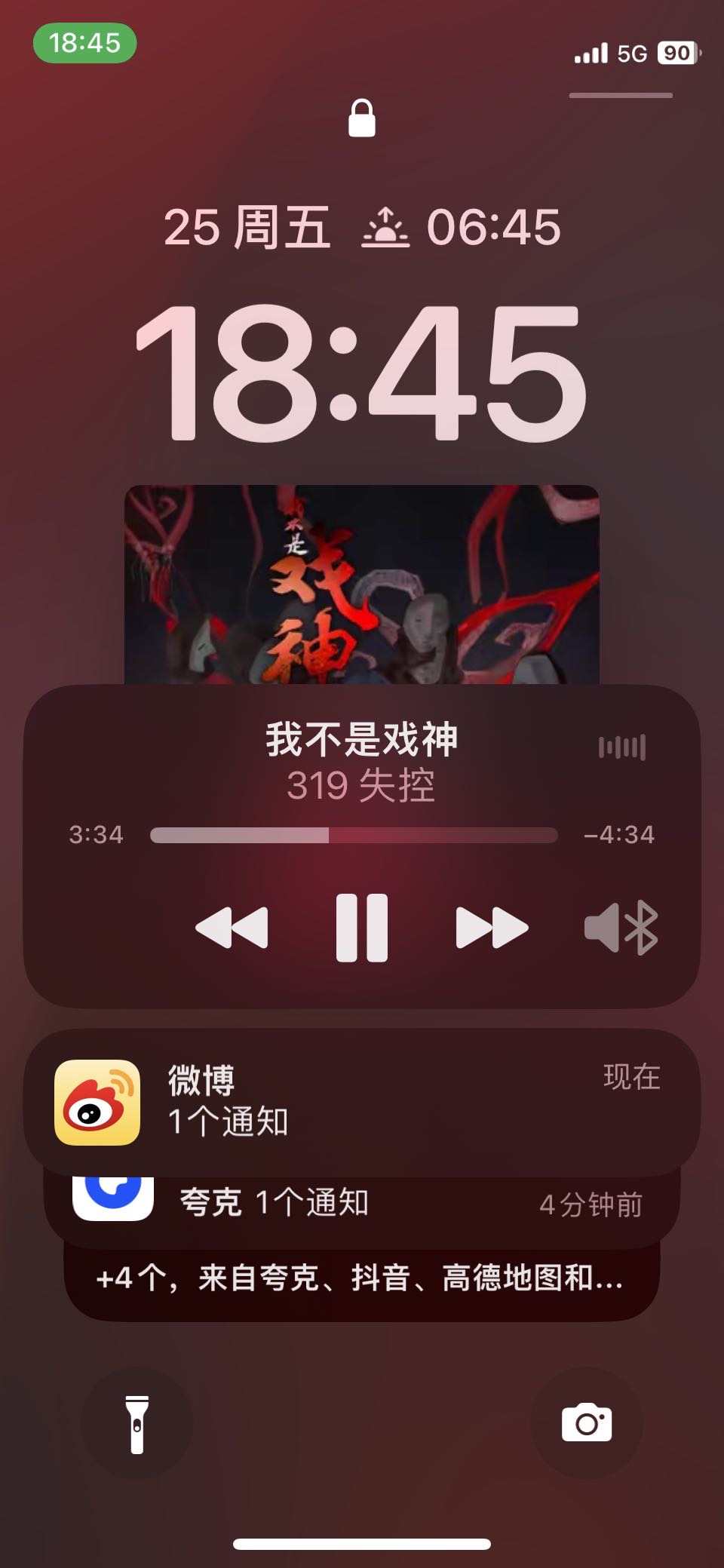This screenshot has height=1568, width=724.
Task: Open the 微博 notification
Action: 362,1102
